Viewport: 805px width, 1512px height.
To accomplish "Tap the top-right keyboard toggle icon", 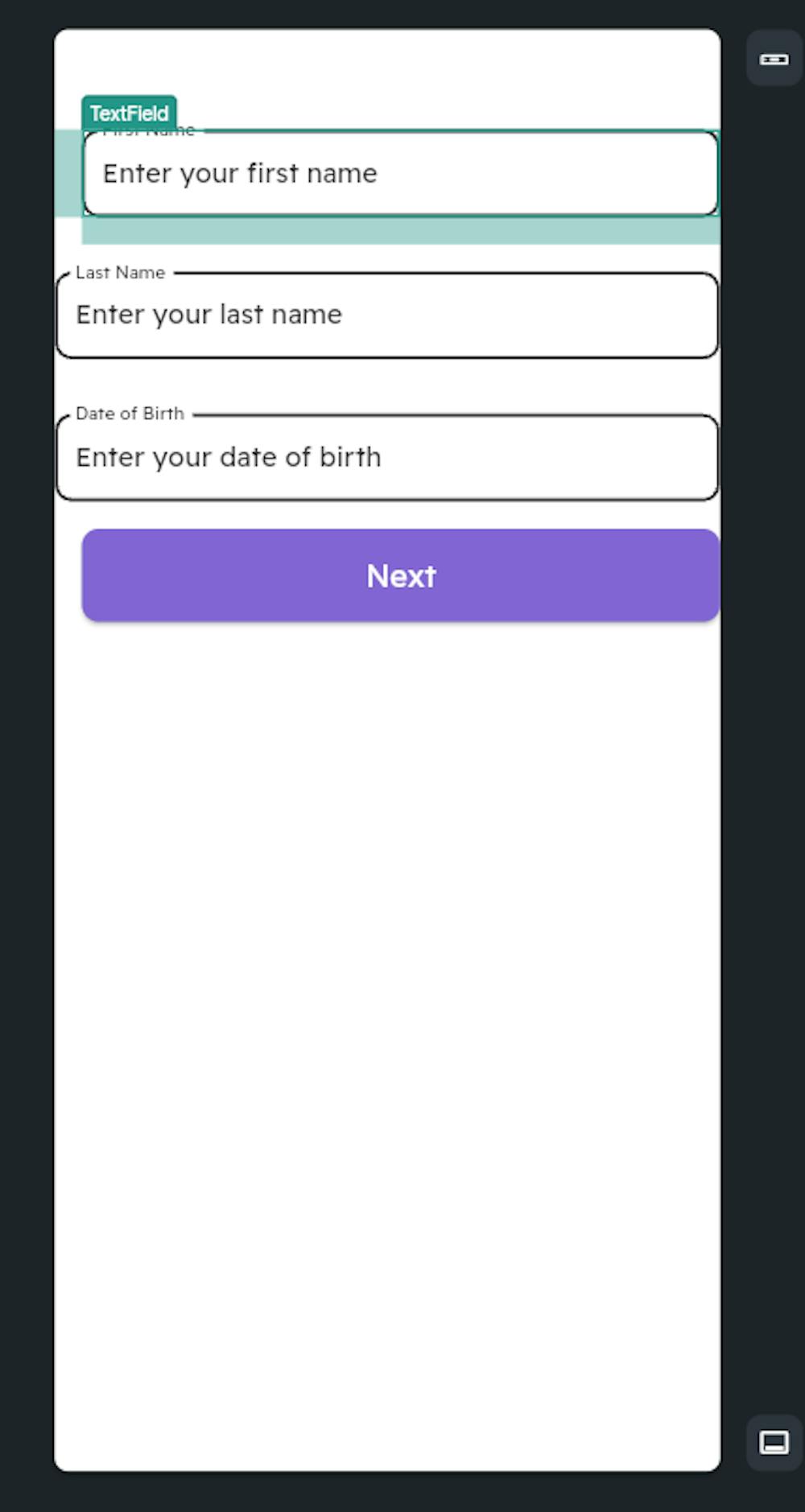I will [x=774, y=59].
